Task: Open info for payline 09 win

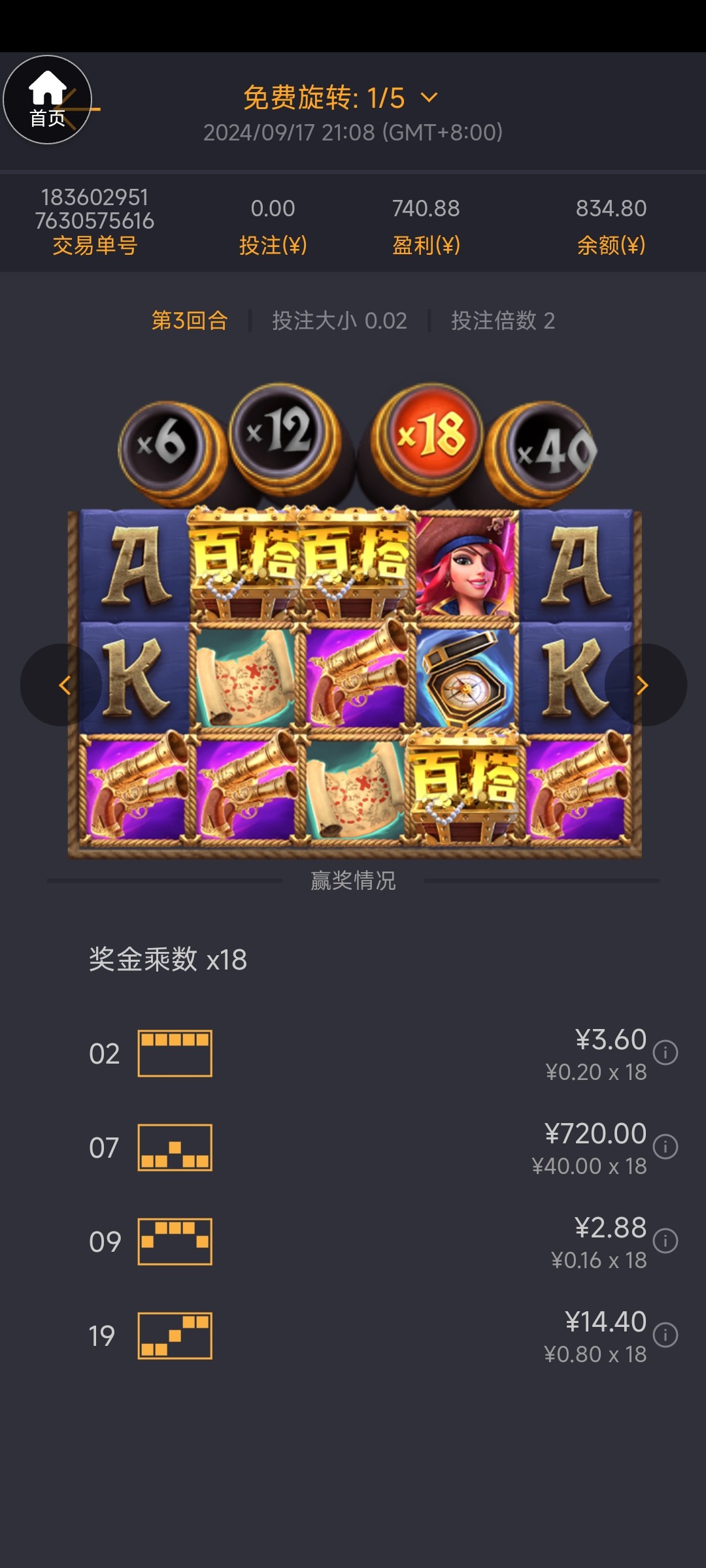Action: (665, 1241)
